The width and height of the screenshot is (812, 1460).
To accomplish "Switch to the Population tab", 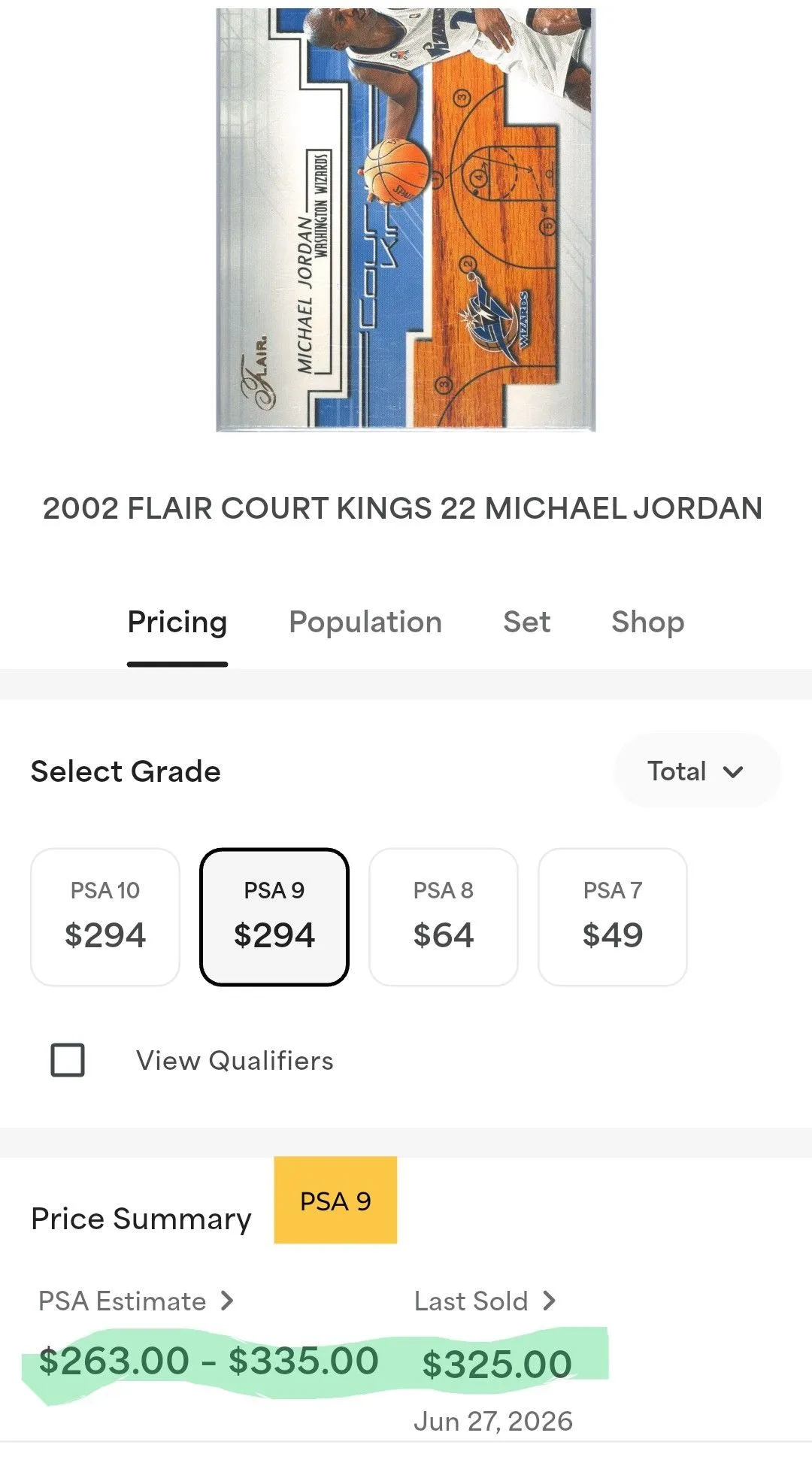I will coord(365,622).
